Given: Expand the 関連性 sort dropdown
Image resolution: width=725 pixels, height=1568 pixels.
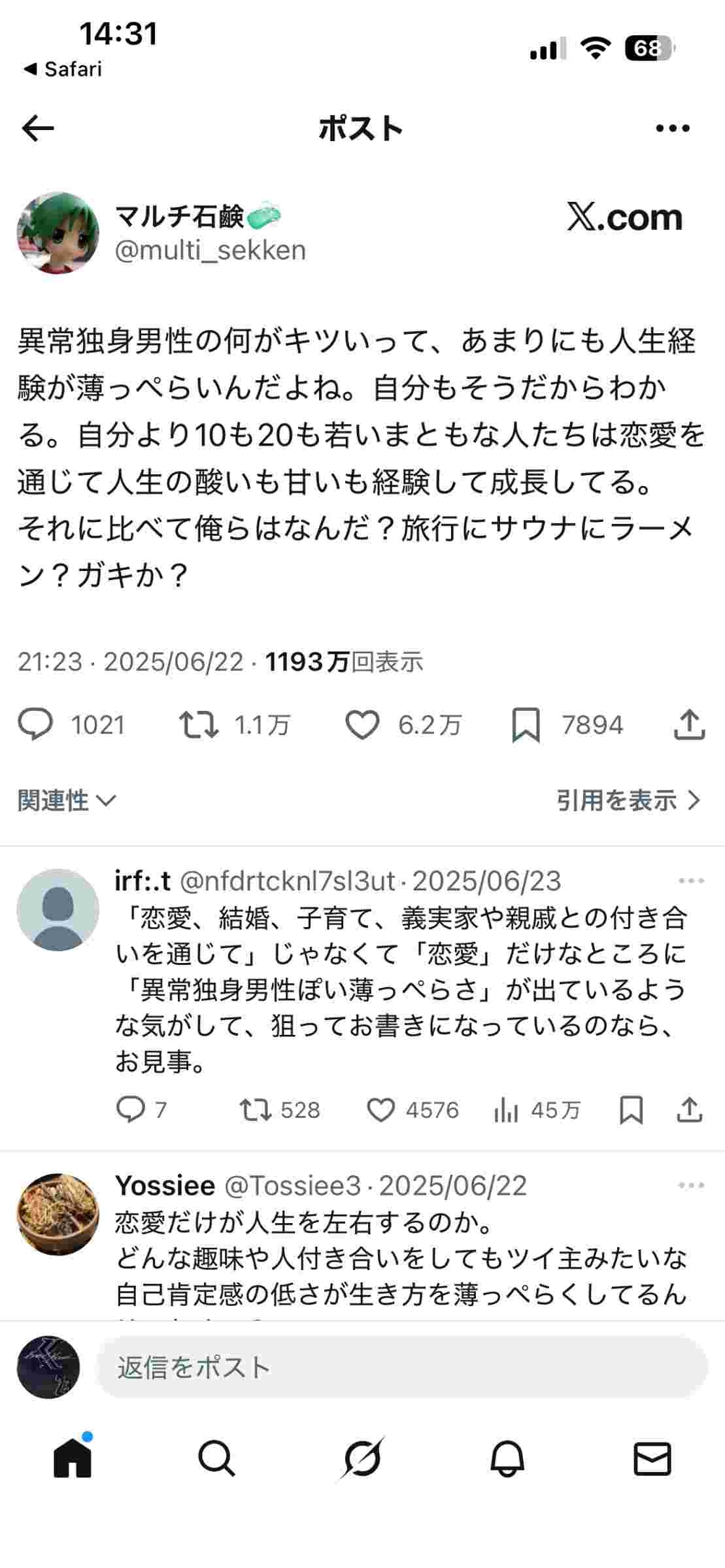Looking at the screenshot, I should tap(67, 800).
